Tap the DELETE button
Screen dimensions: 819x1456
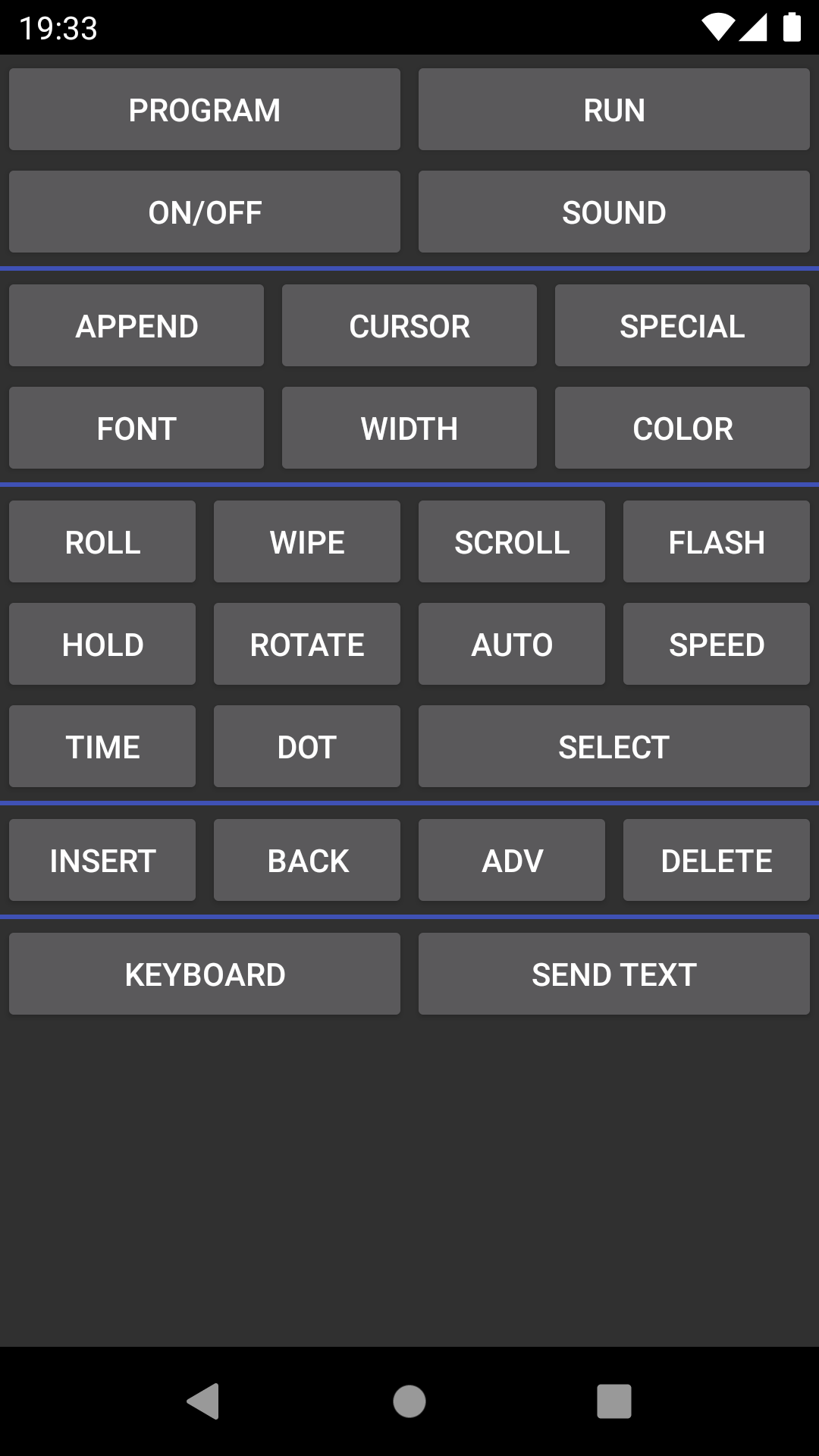(717, 860)
